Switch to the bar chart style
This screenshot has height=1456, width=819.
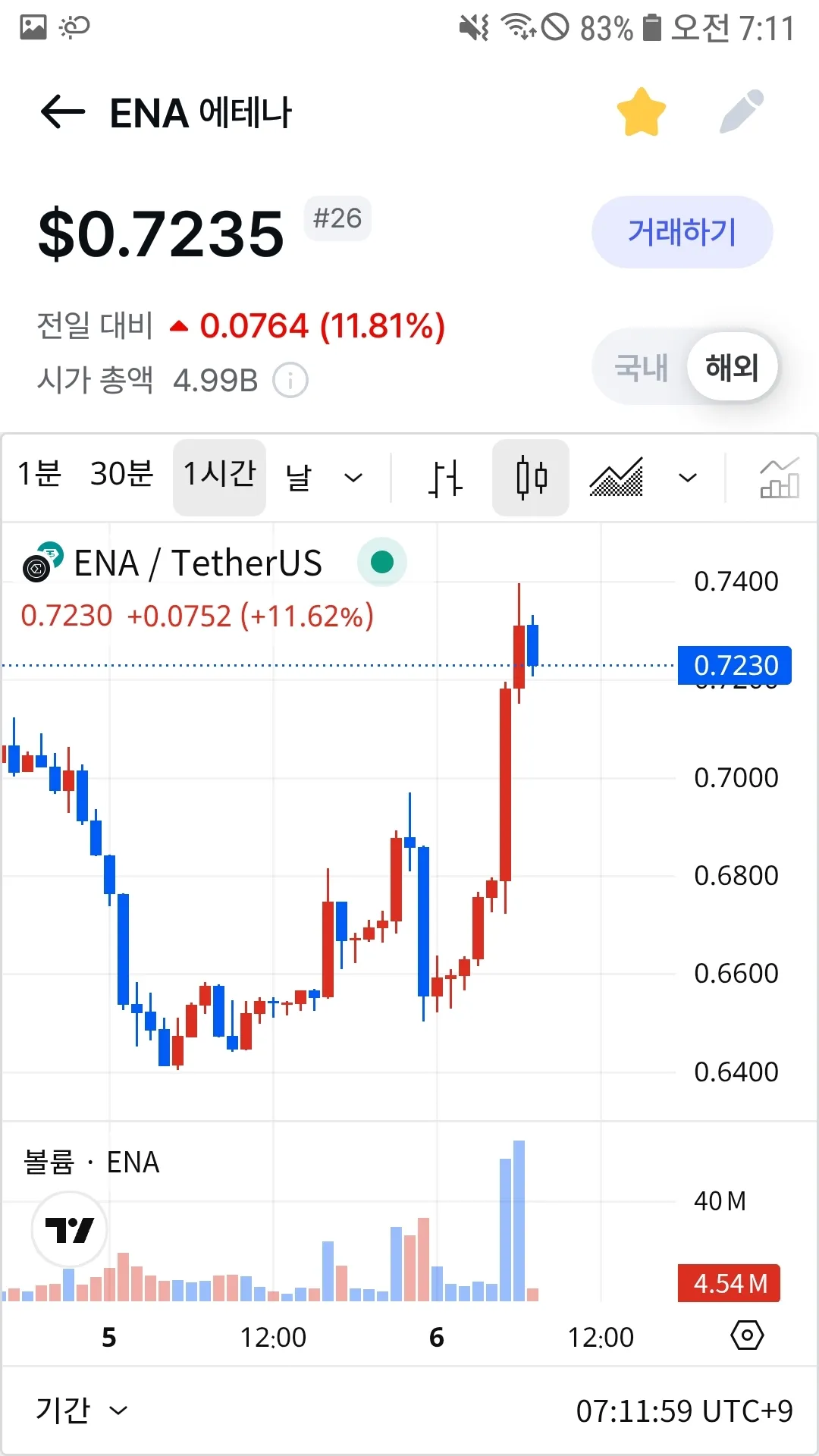click(x=445, y=478)
